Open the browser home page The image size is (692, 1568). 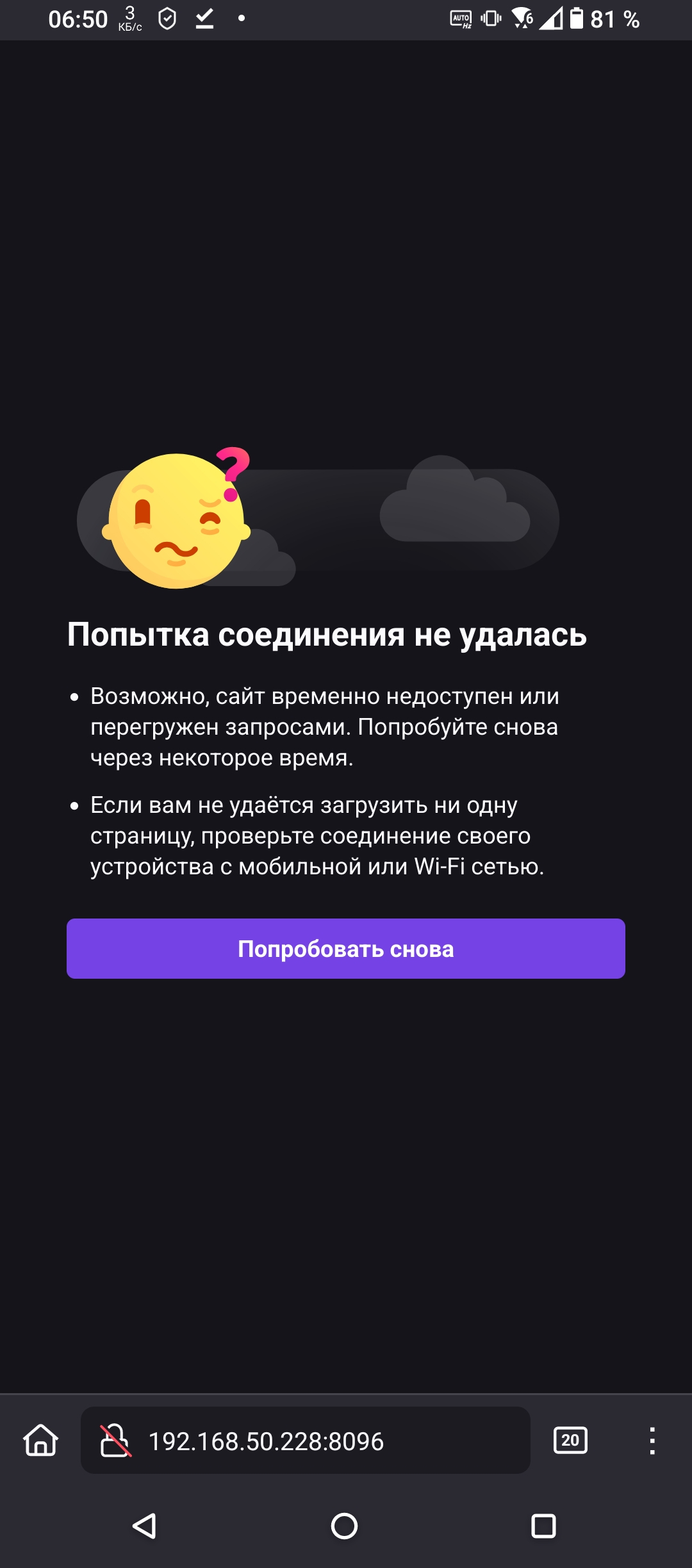(41, 1441)
